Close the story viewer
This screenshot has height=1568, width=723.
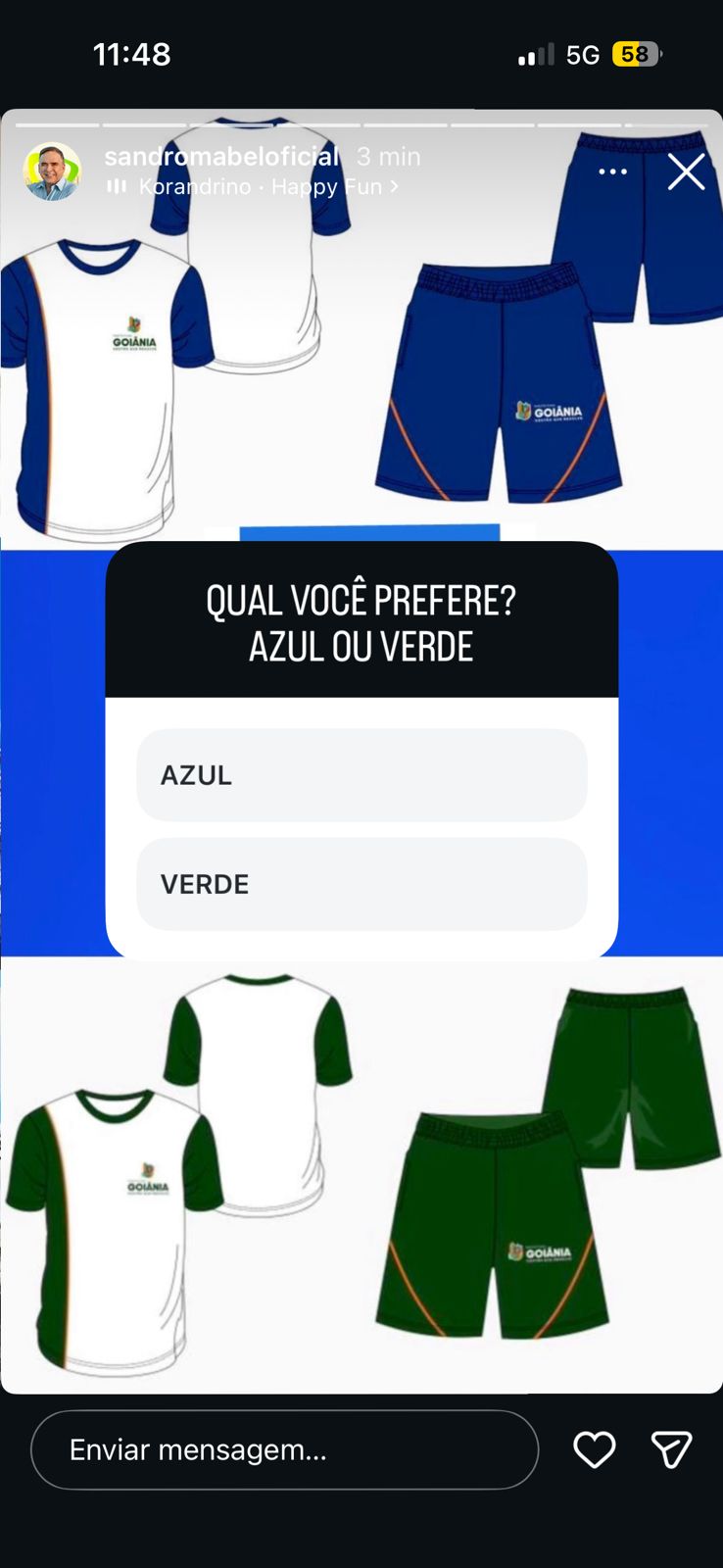tap(686, 171)
